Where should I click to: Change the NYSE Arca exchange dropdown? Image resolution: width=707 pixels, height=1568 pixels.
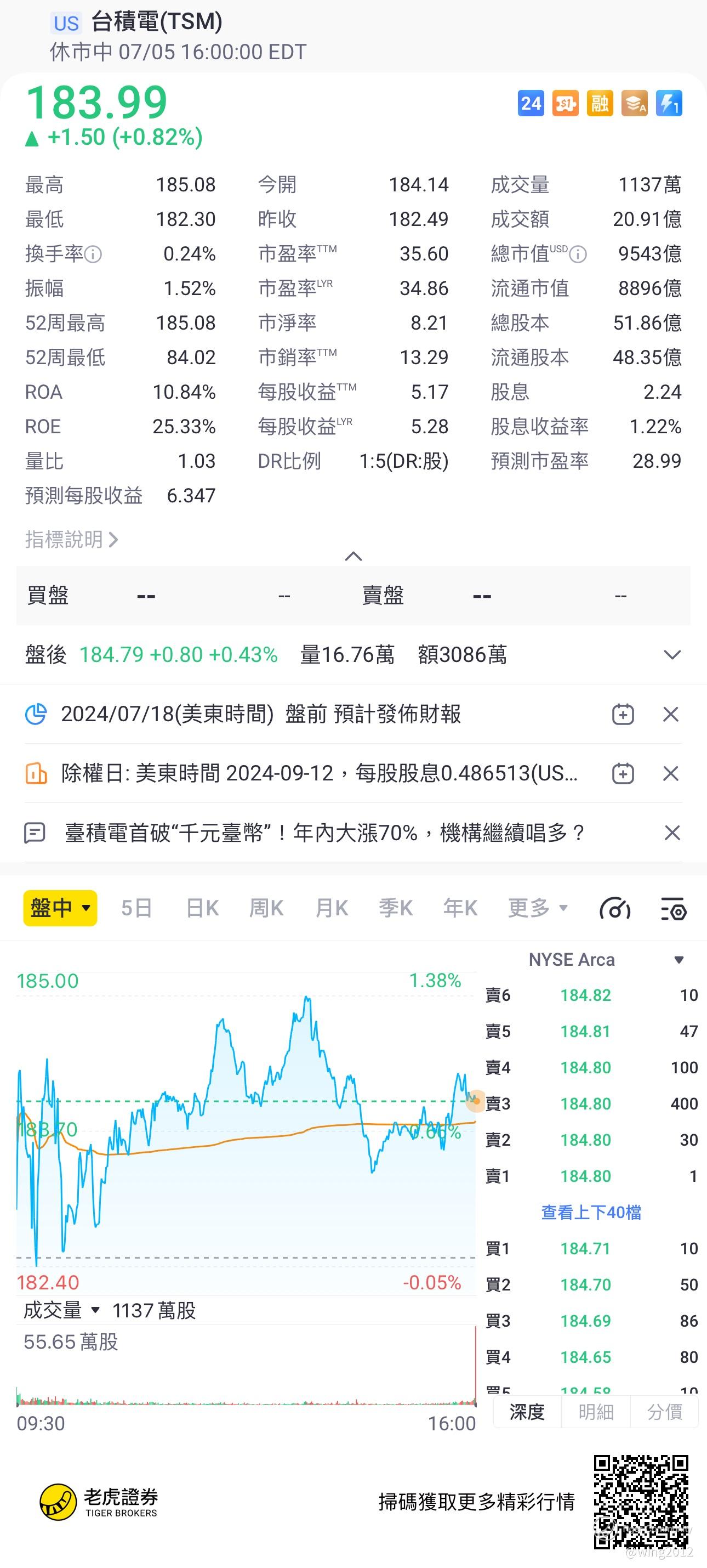point(606,960)
